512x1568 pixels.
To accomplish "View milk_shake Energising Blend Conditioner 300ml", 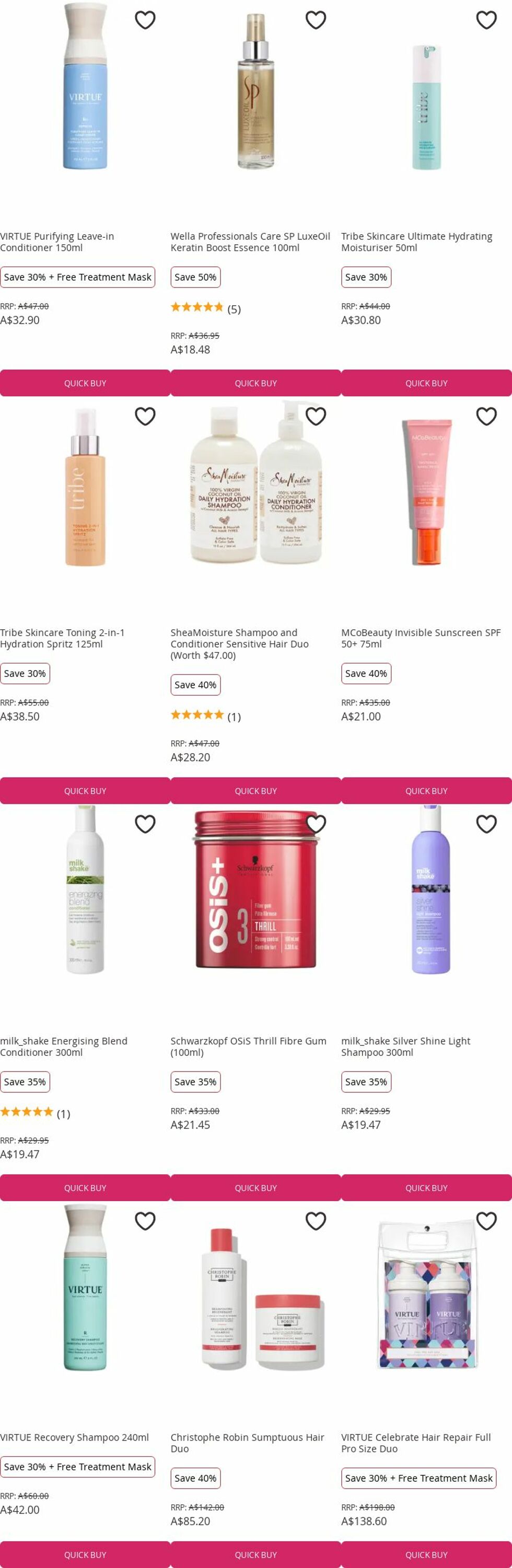I will click(63, 1046).
